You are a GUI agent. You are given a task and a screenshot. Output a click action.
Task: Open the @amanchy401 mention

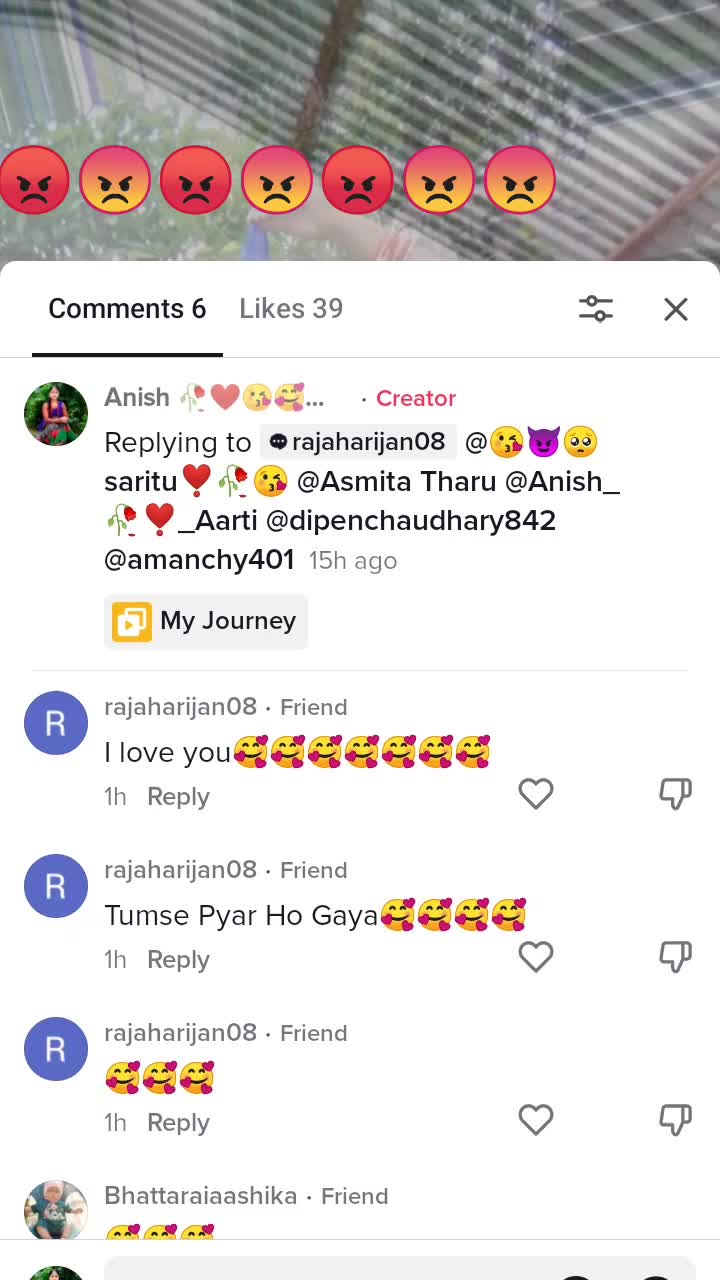click(x=199, y=559)
